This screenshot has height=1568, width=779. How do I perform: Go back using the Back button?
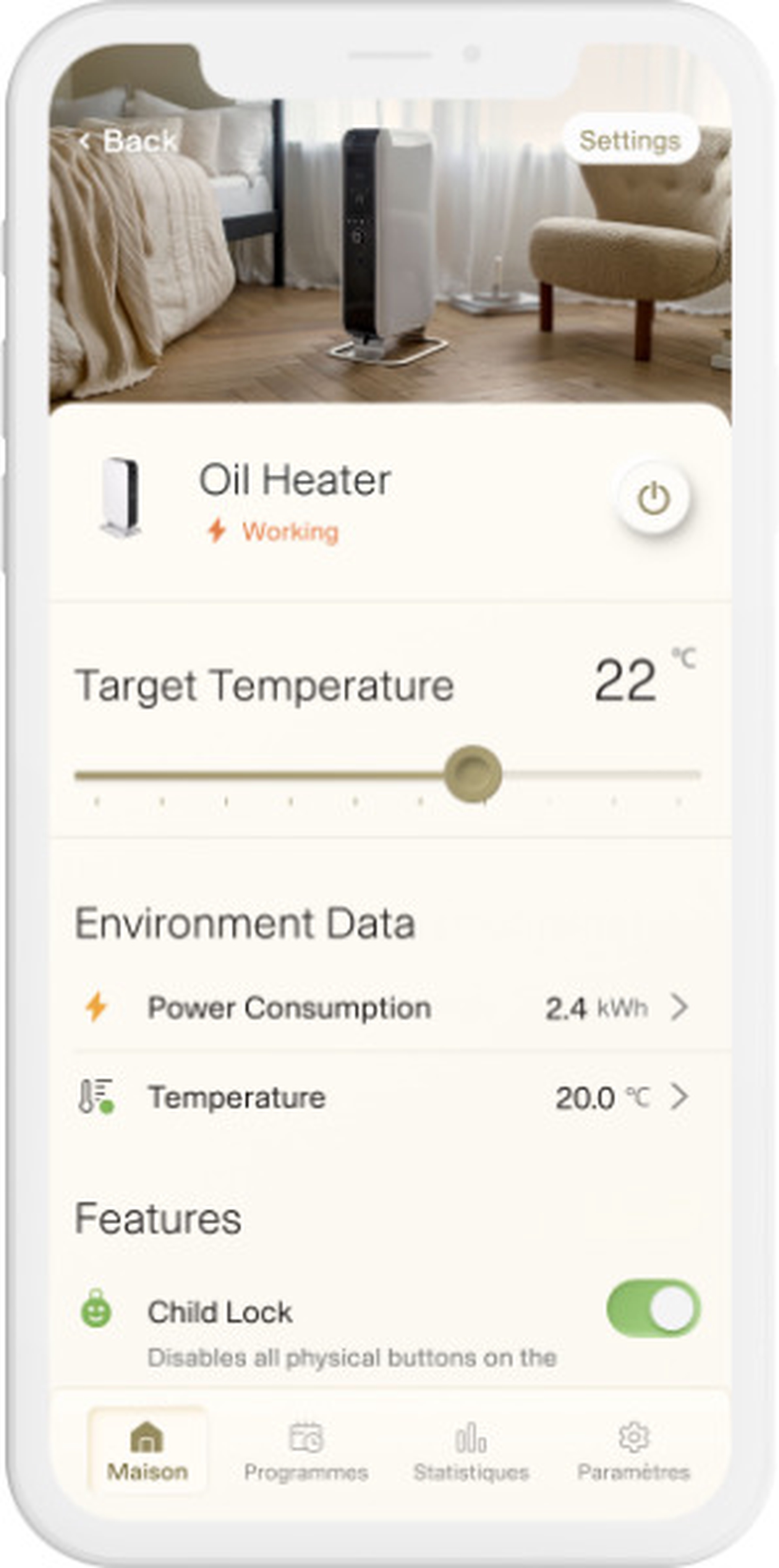(x=129, y=141)
